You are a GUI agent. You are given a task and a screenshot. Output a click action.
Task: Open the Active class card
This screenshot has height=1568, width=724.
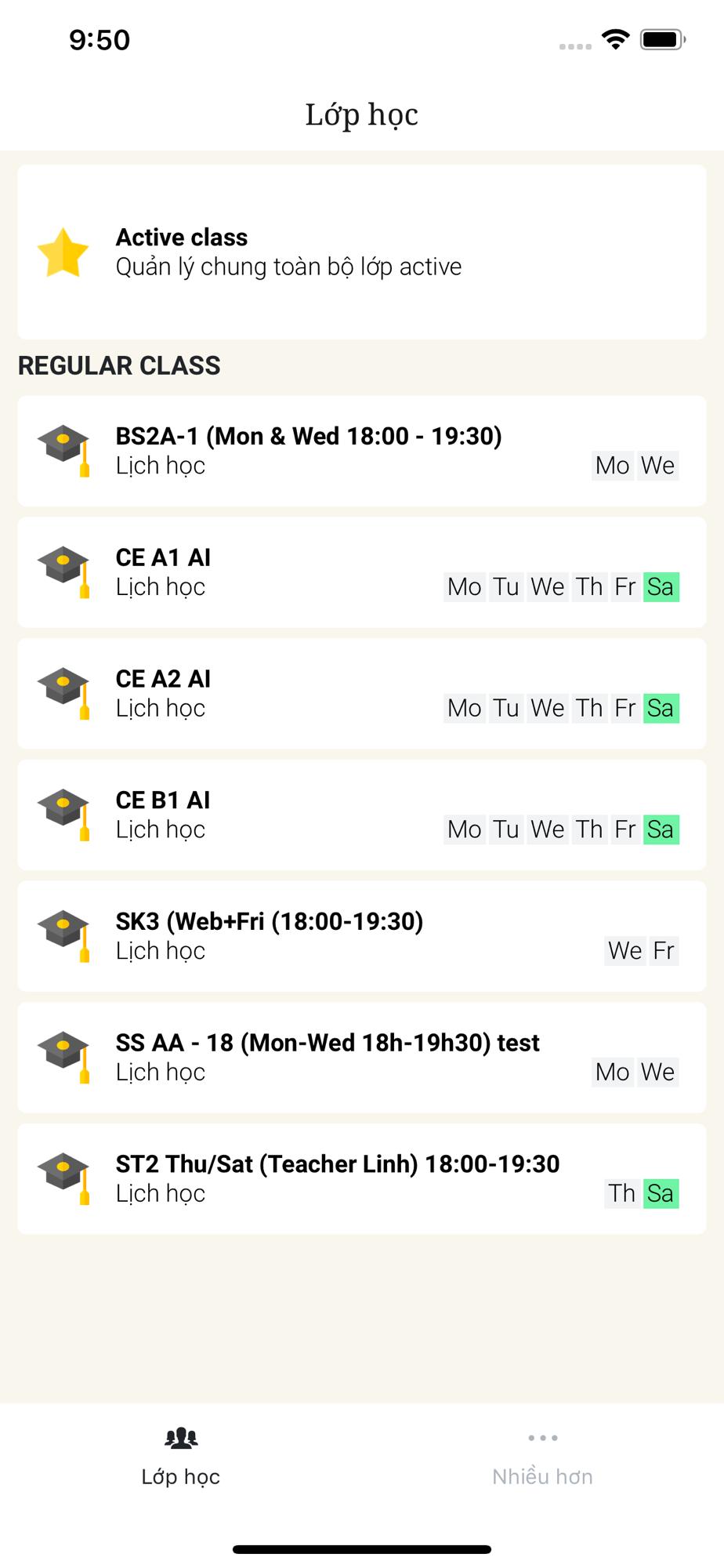361,252
